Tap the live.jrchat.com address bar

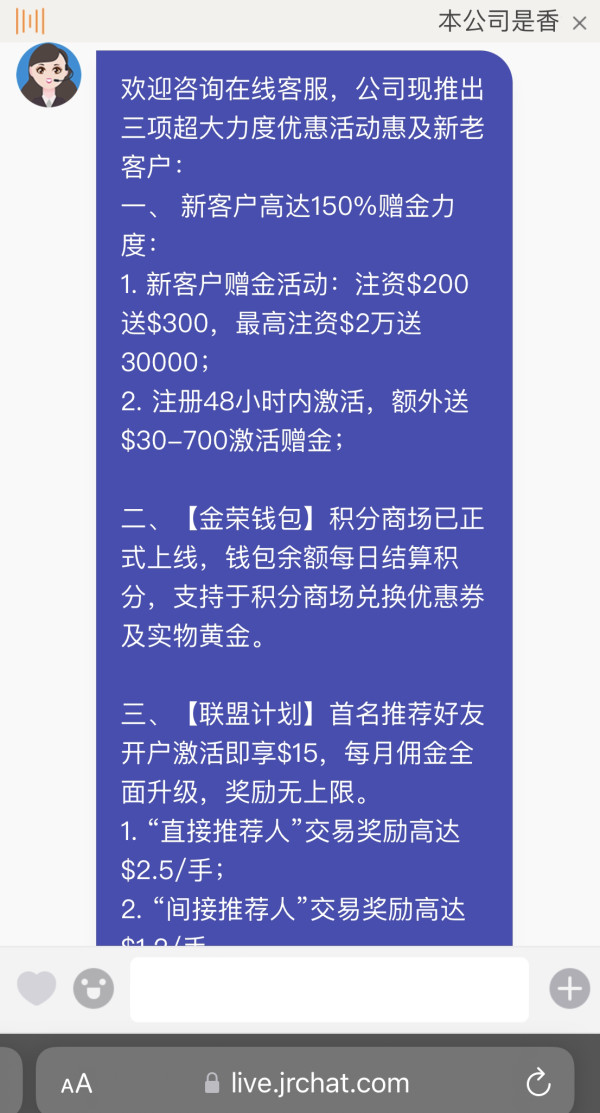[305, 1083]
